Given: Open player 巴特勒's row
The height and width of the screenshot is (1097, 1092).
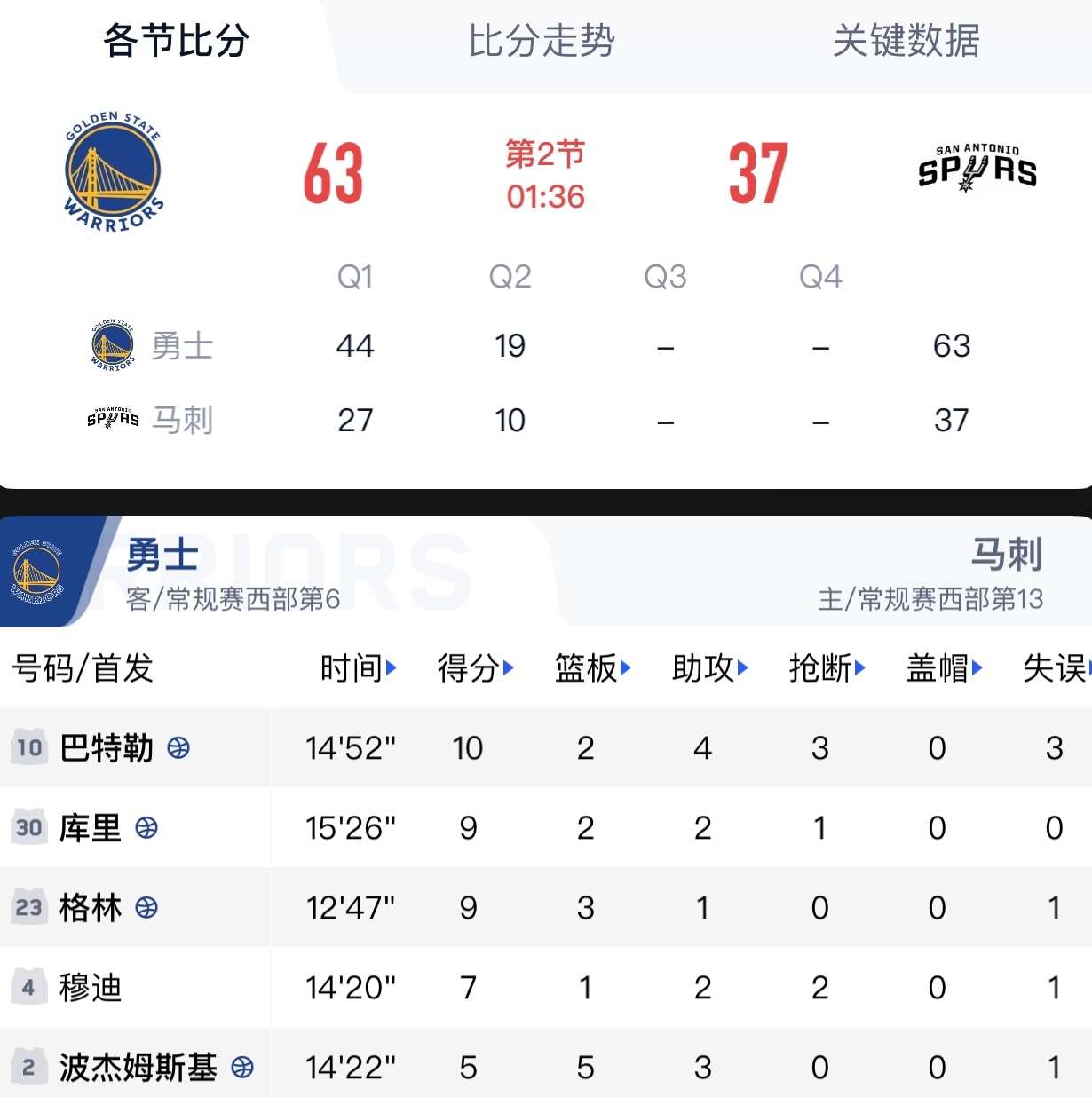Looking at the screenshot, I should click(107, 748).
